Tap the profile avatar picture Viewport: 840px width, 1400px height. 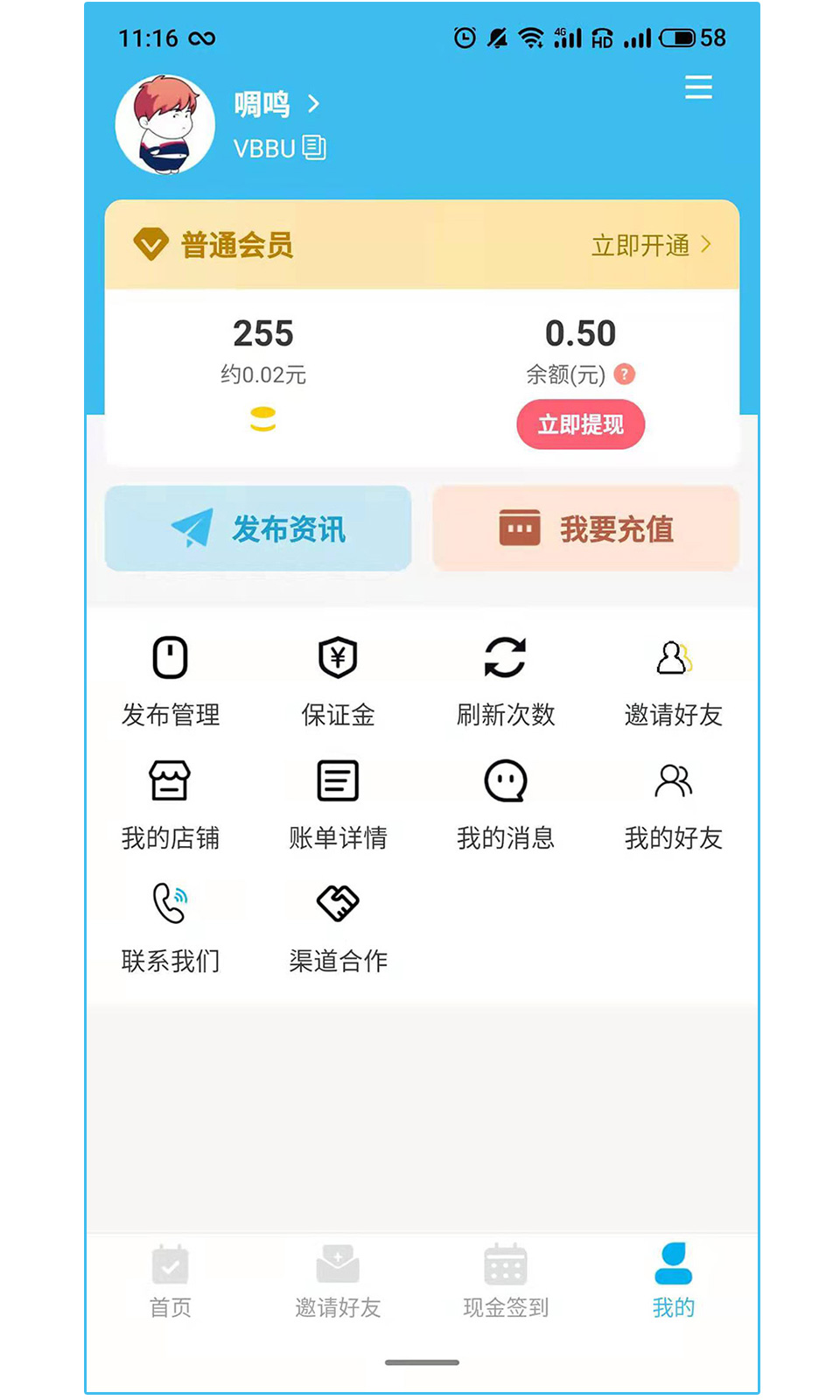(x=165, y=124)
